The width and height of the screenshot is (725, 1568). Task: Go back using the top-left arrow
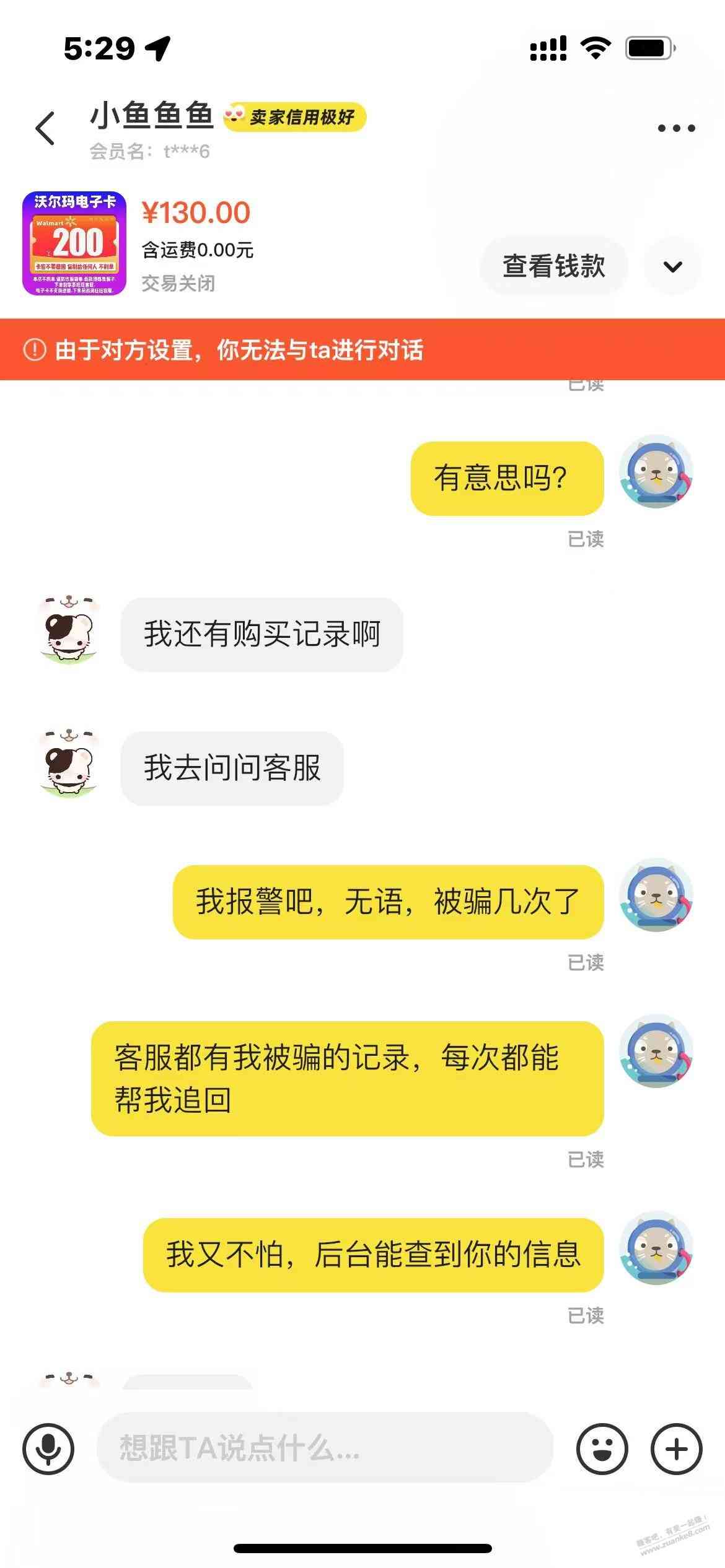[x=46, y=129]
